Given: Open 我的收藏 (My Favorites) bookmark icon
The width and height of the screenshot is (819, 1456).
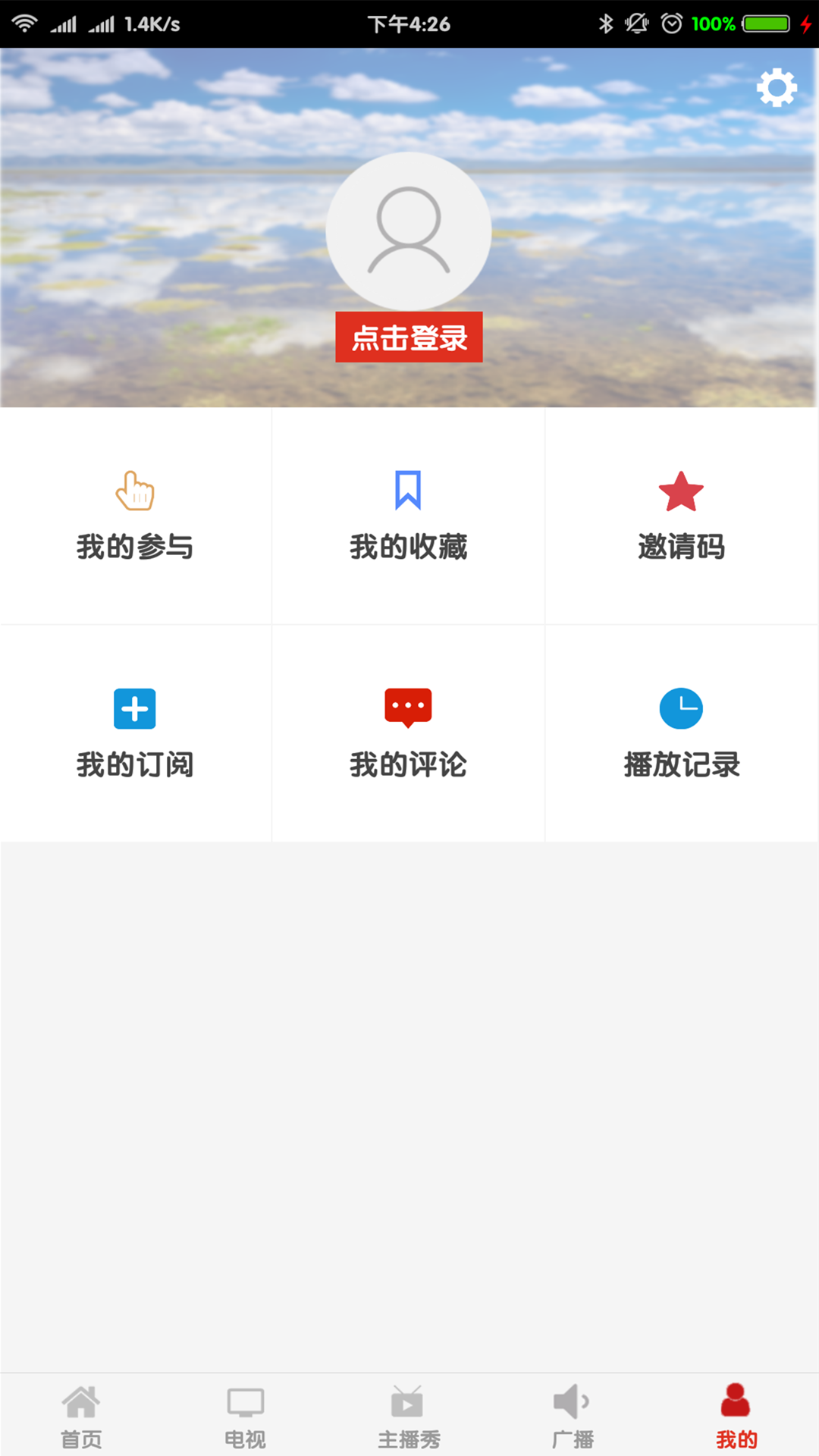Looking at the screenshot, I should pyautogui.click(x=409, y=489).
